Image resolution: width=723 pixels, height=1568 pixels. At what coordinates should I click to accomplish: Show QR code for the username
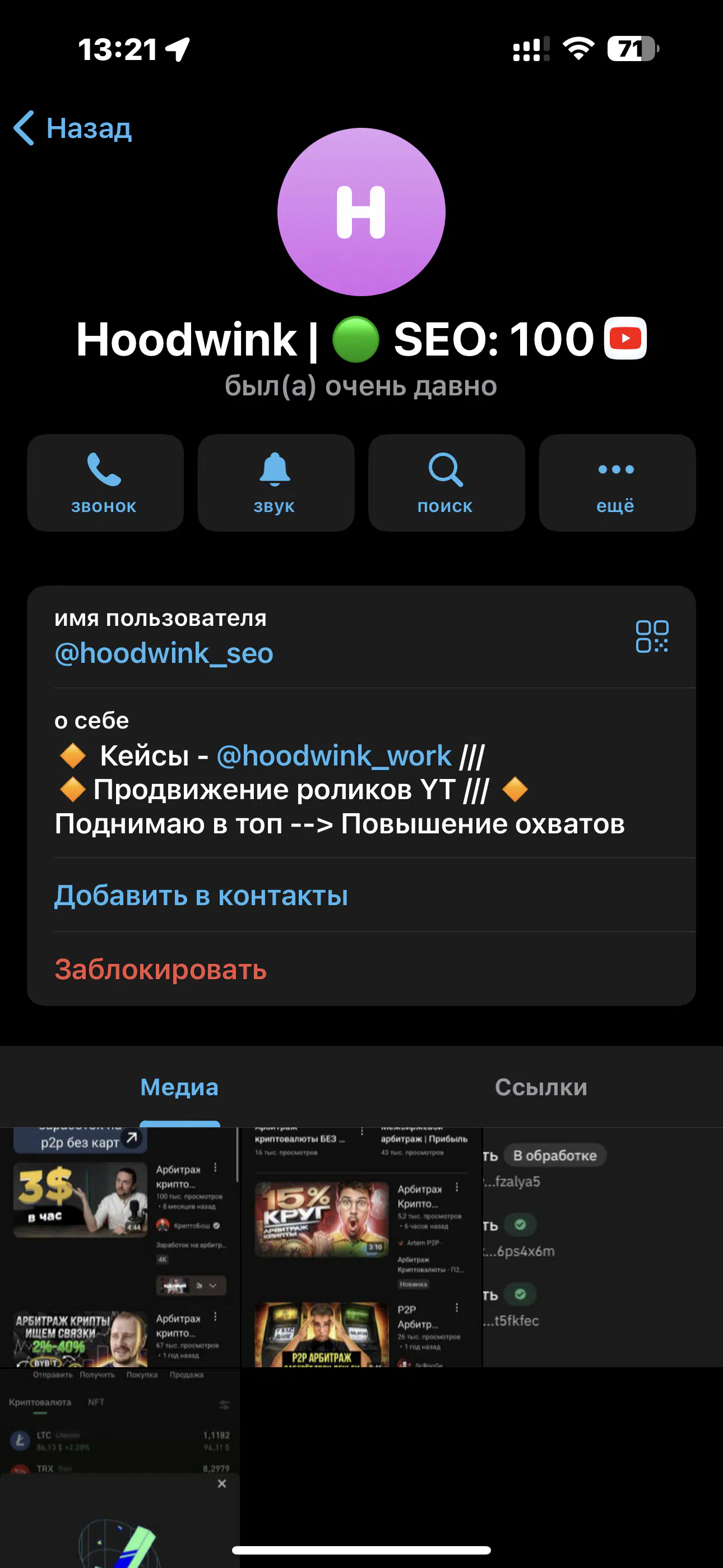(652, 636)
